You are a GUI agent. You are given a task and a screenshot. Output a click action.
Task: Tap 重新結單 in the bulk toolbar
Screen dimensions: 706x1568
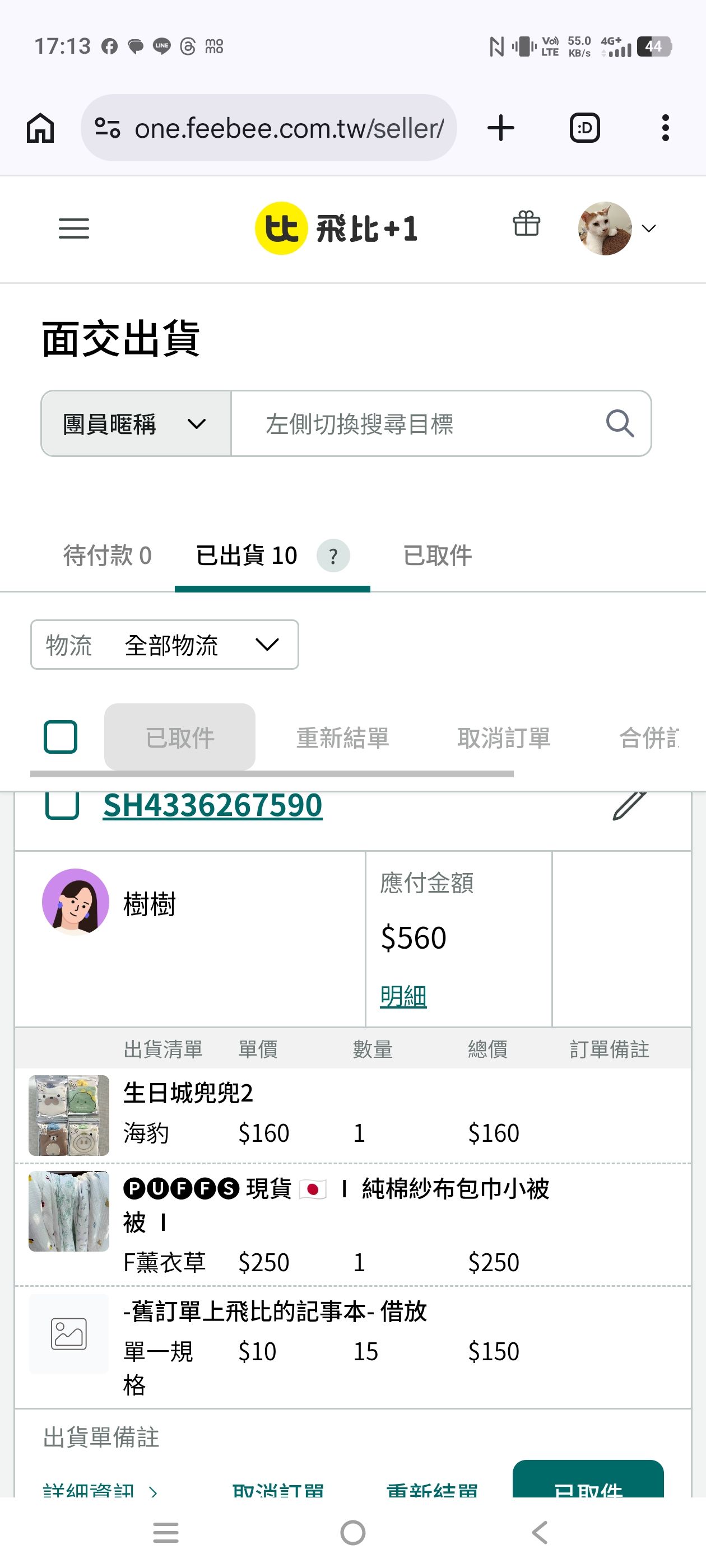click(342, 738)
